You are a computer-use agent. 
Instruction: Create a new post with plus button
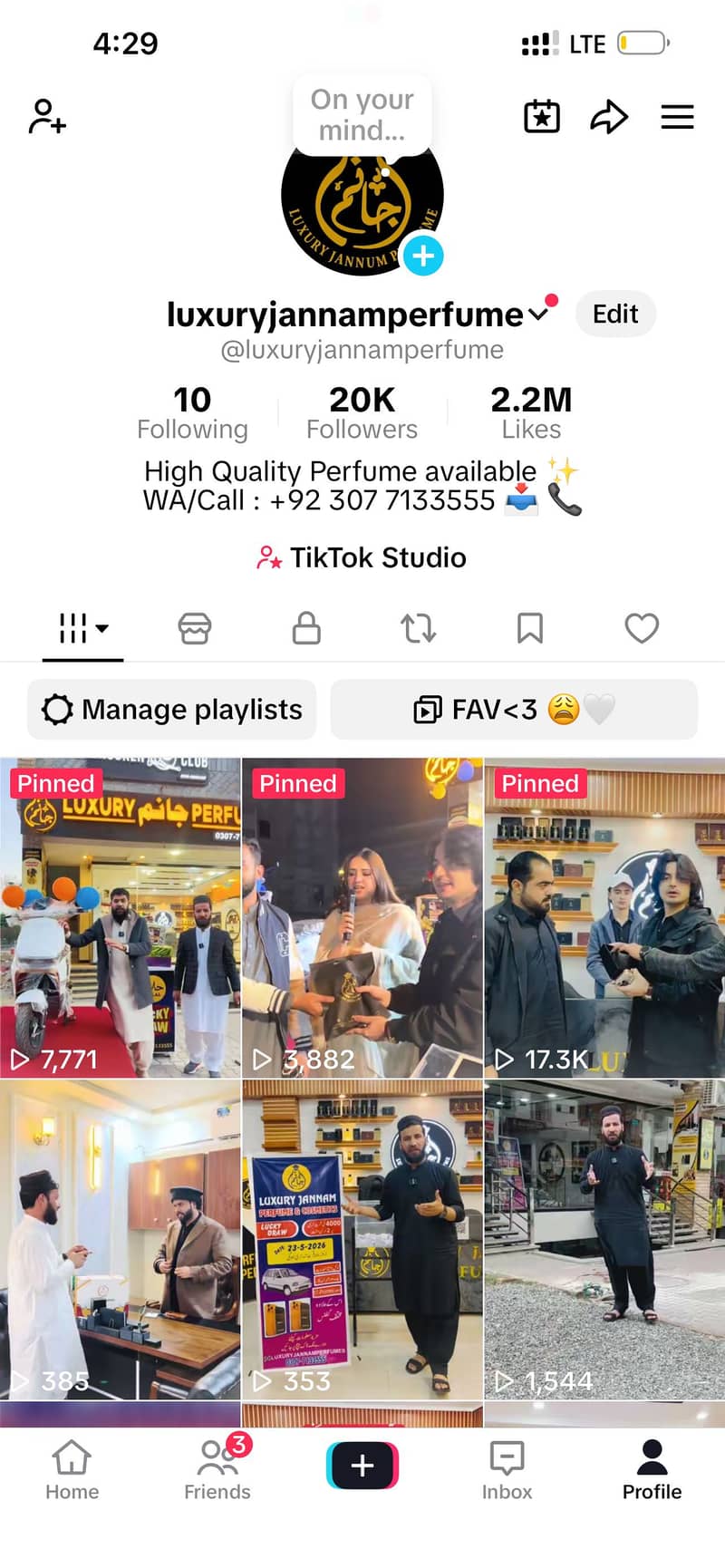coord(362,1466)
